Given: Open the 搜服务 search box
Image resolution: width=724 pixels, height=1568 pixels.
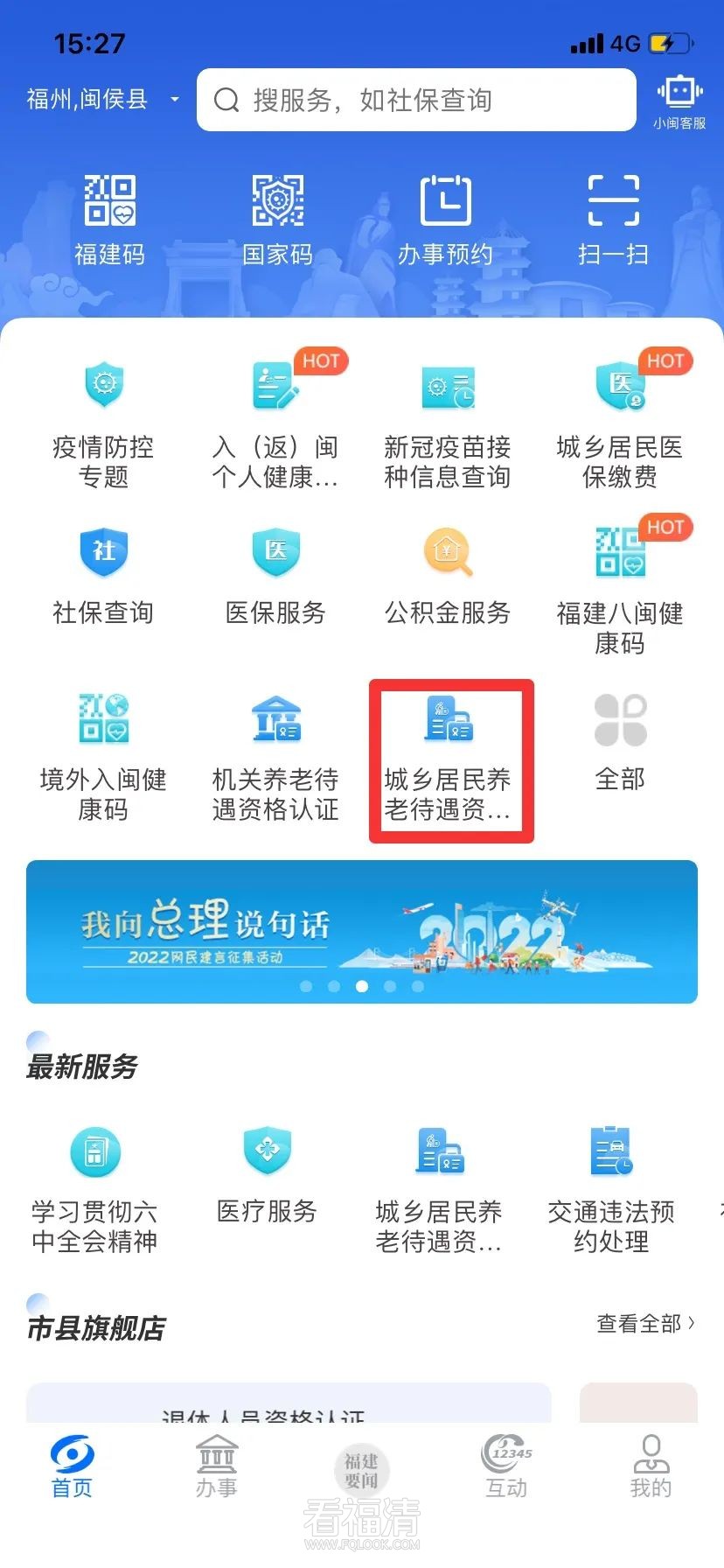Looking at the screenshot, I should [416, 101].
